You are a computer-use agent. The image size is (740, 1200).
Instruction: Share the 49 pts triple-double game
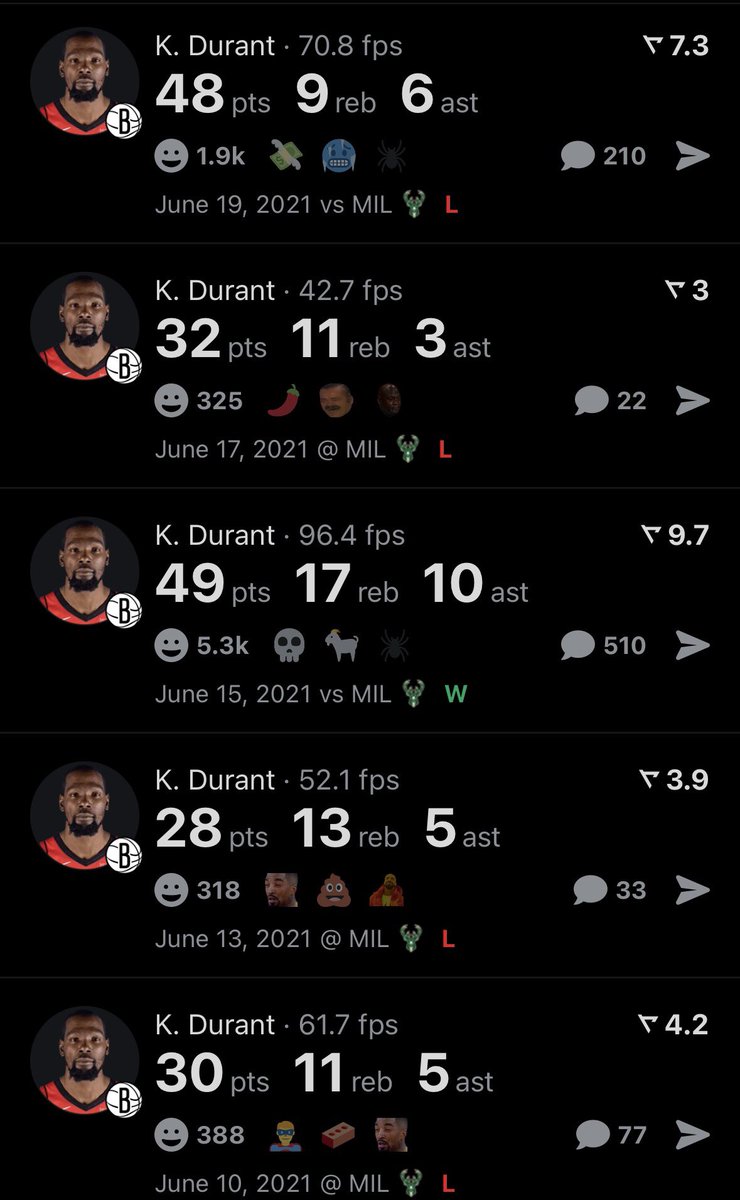point(693,645)
